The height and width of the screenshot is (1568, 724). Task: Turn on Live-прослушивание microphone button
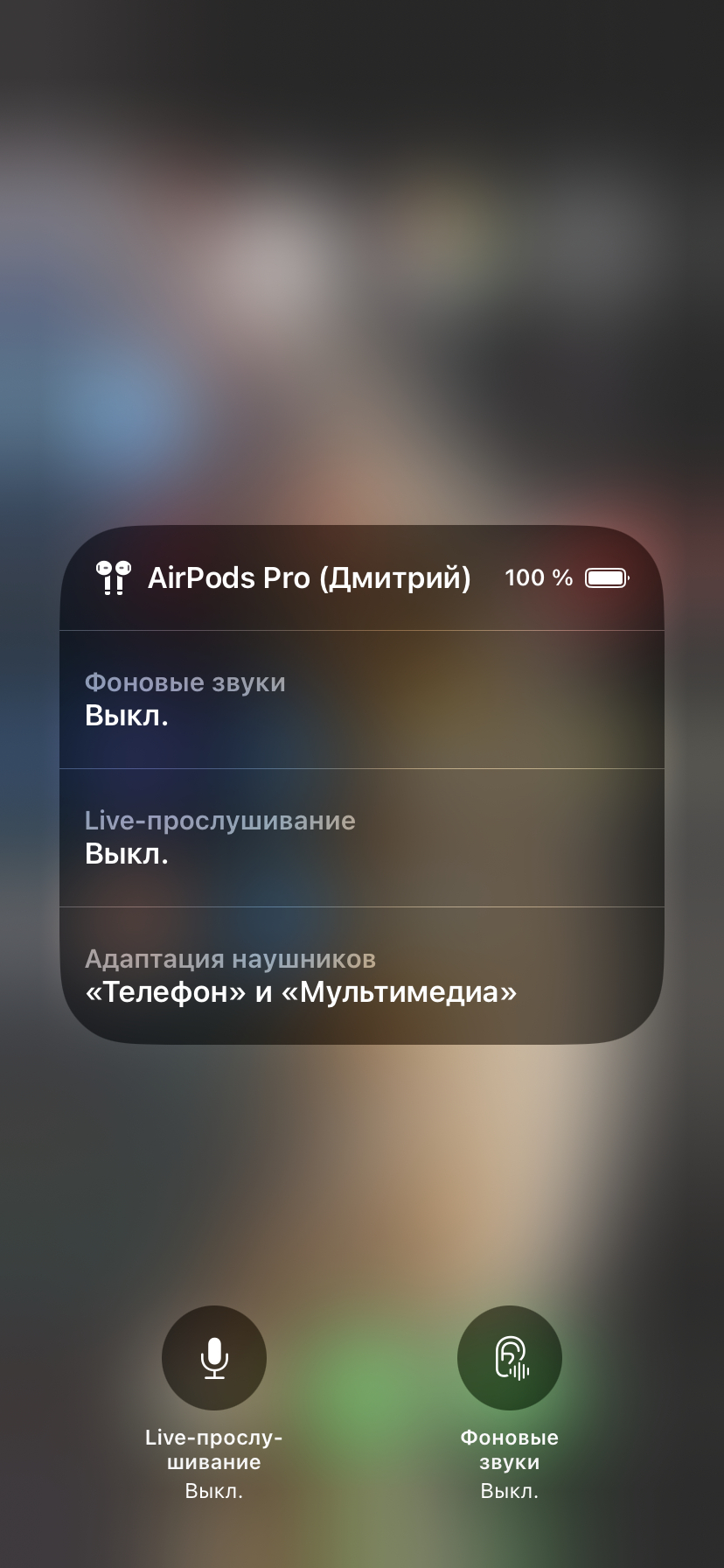point(214,1357)
